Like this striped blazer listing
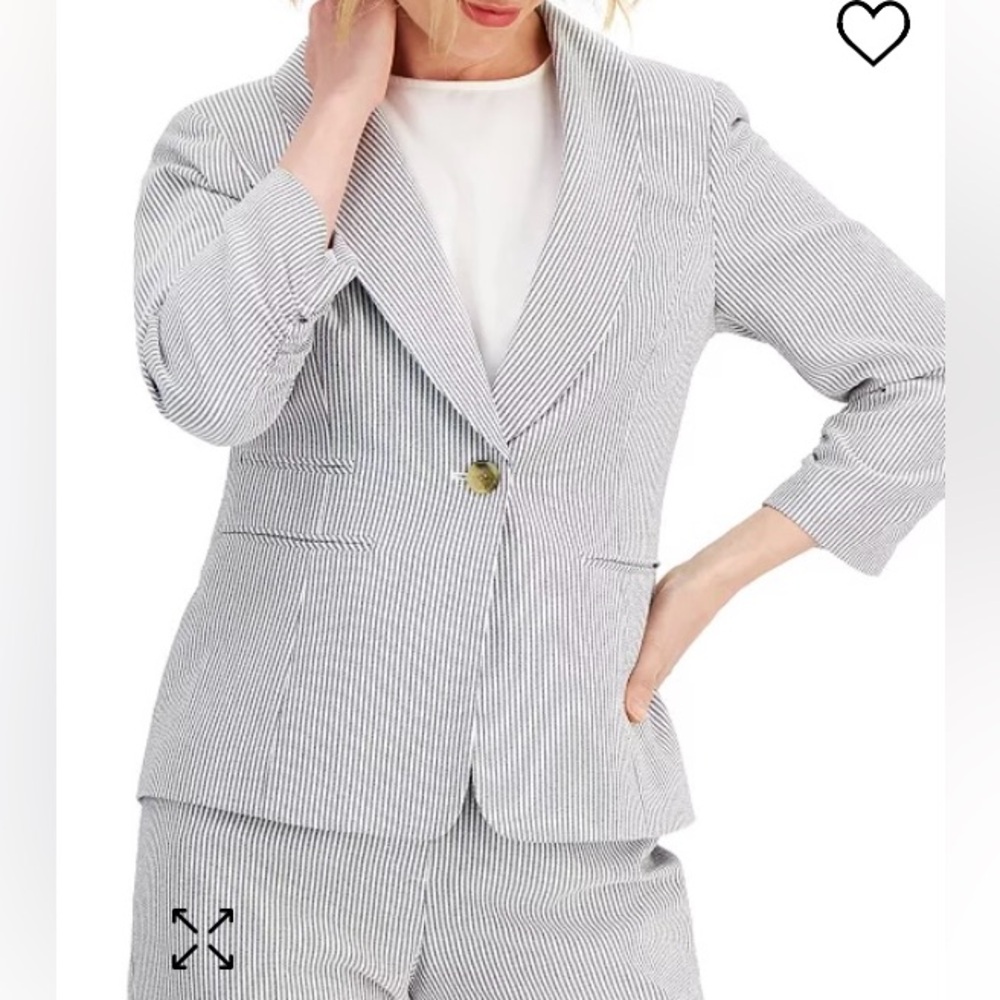The height and width of the screenshot is (1000, 1000). click(x=873, y=33)
